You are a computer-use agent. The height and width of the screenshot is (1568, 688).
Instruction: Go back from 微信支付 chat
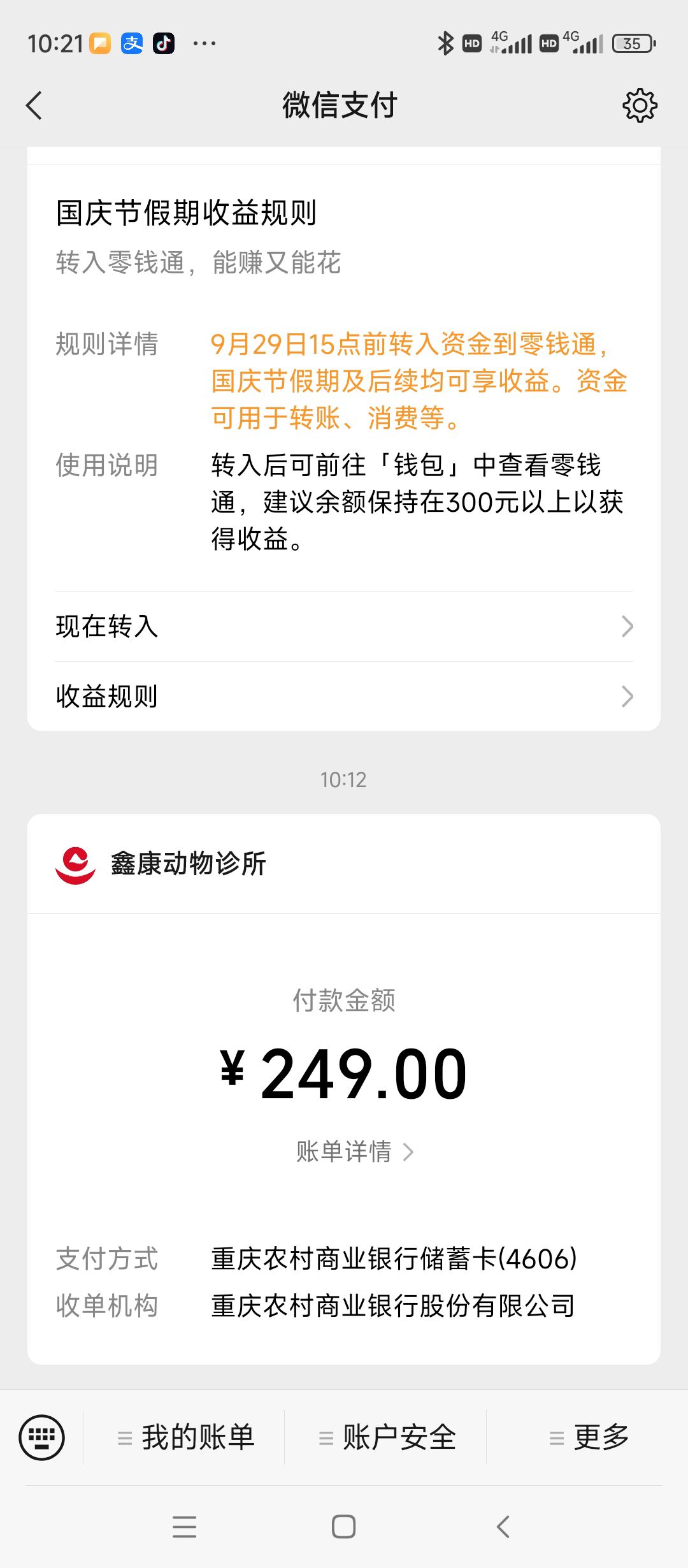coord(34,105)
